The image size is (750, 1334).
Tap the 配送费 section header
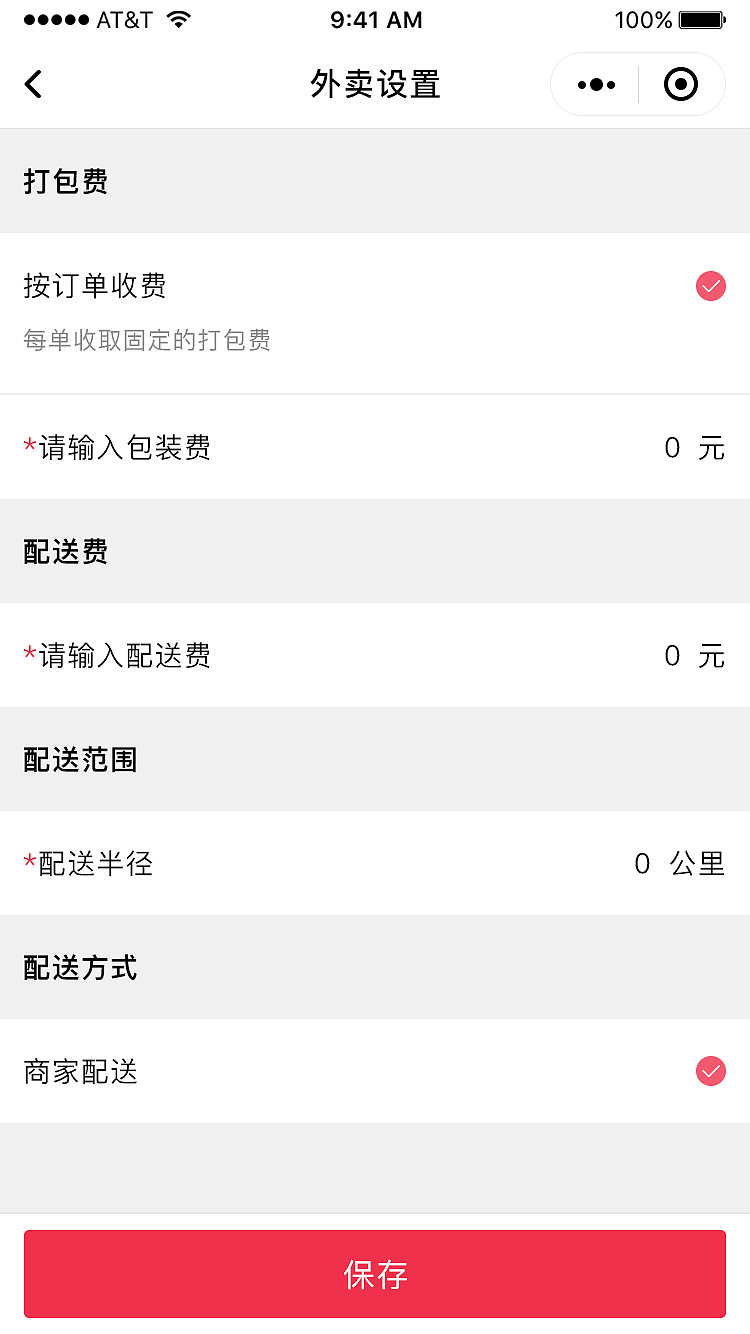[x=65, y=551]
